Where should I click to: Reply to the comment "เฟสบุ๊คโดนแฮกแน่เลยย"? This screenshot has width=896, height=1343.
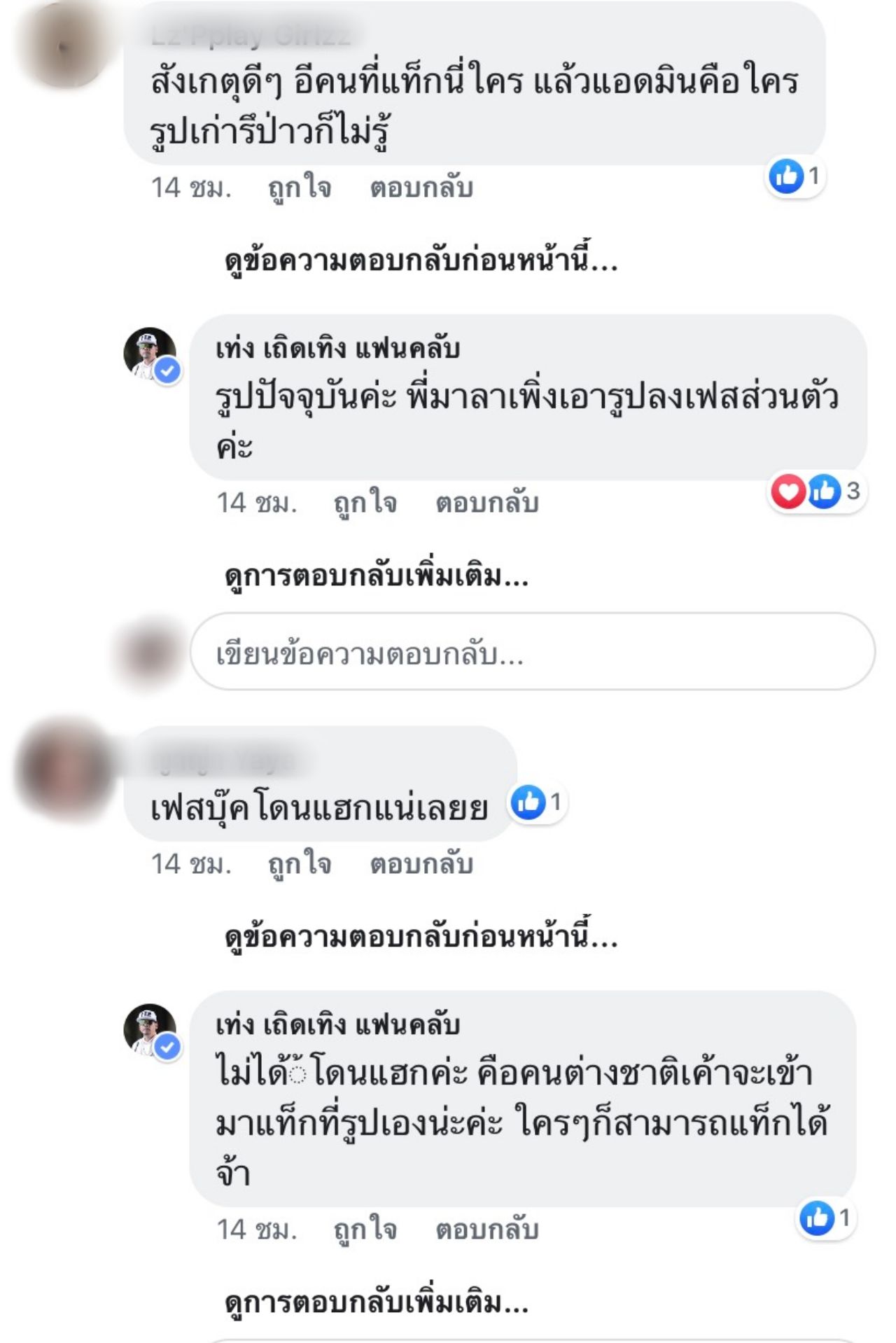[421, 864]
